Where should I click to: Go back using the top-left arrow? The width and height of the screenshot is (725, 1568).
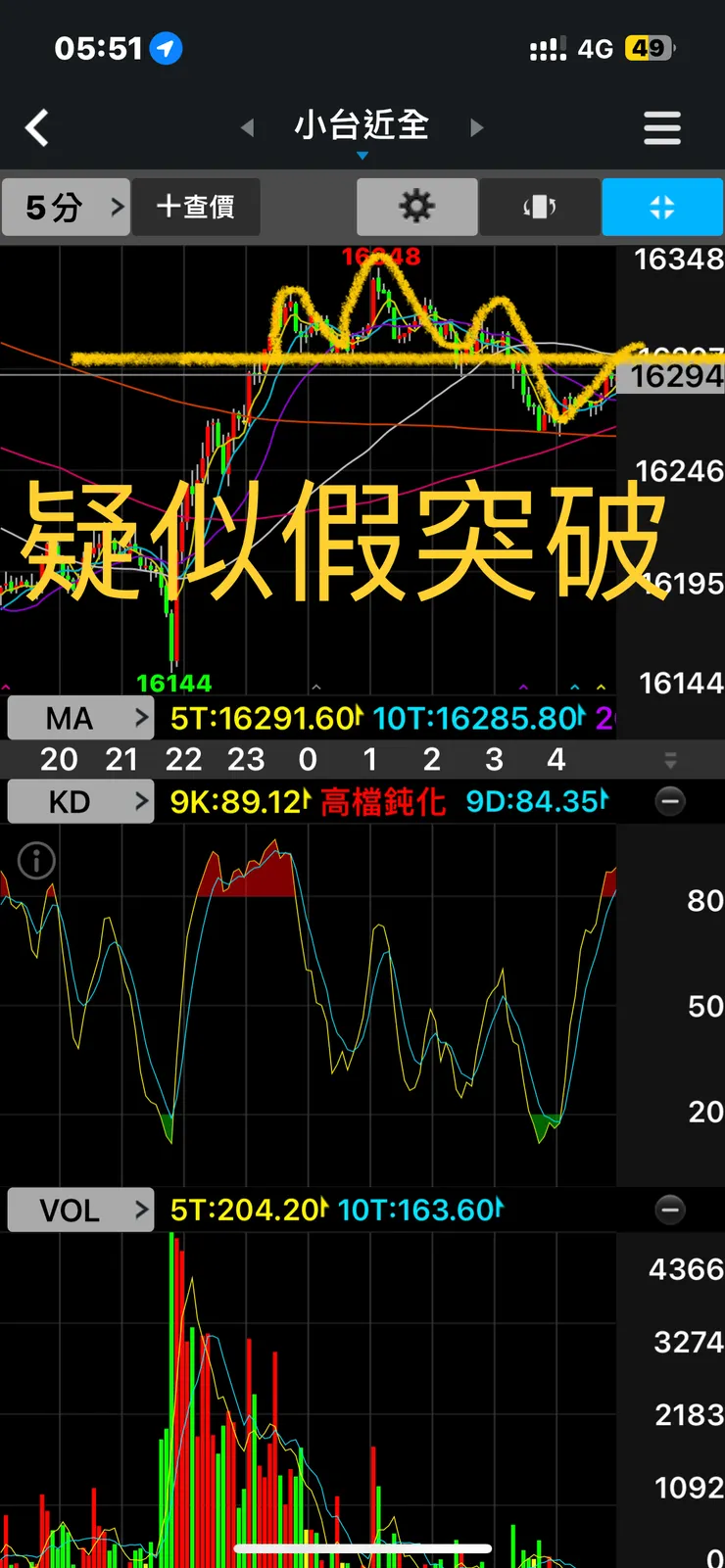pos(37,127)
